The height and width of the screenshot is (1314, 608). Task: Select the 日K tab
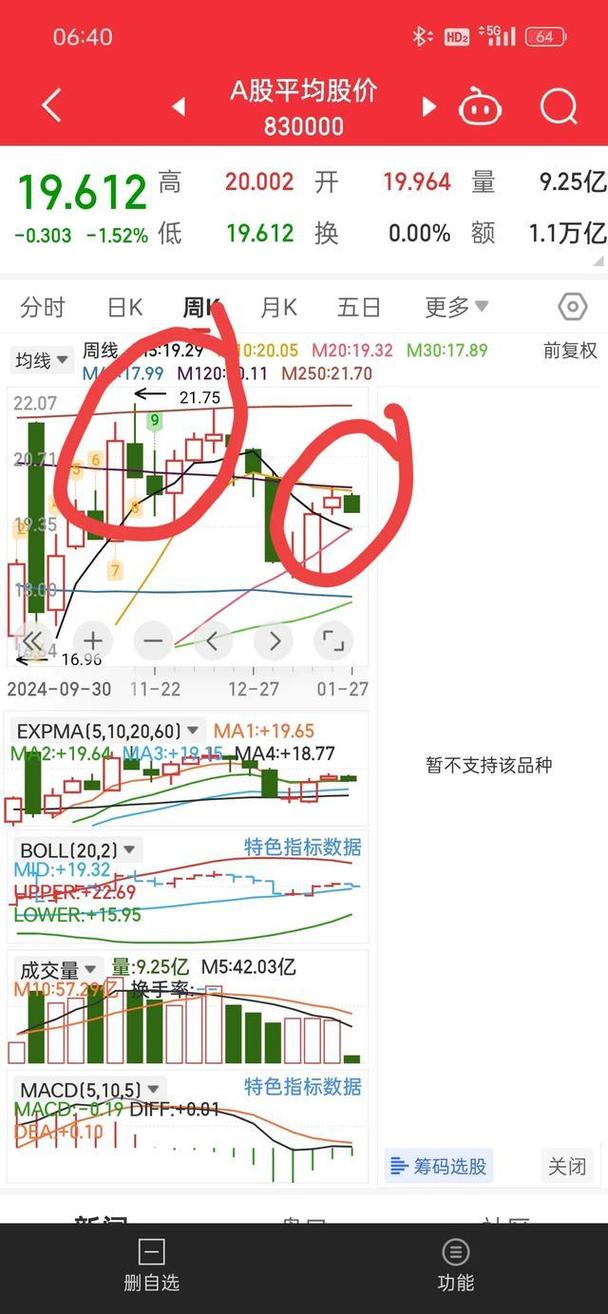click(125, 307)
